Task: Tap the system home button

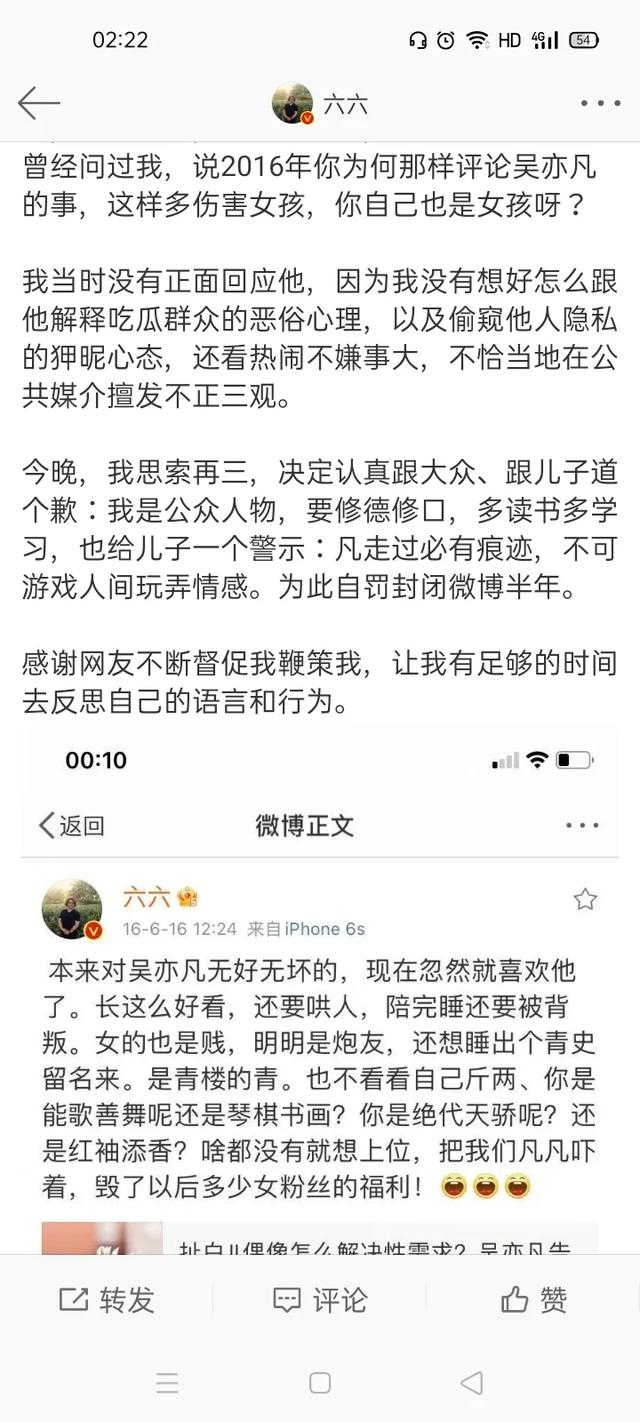Action: pyautogui.click(x=320, y=1383)
